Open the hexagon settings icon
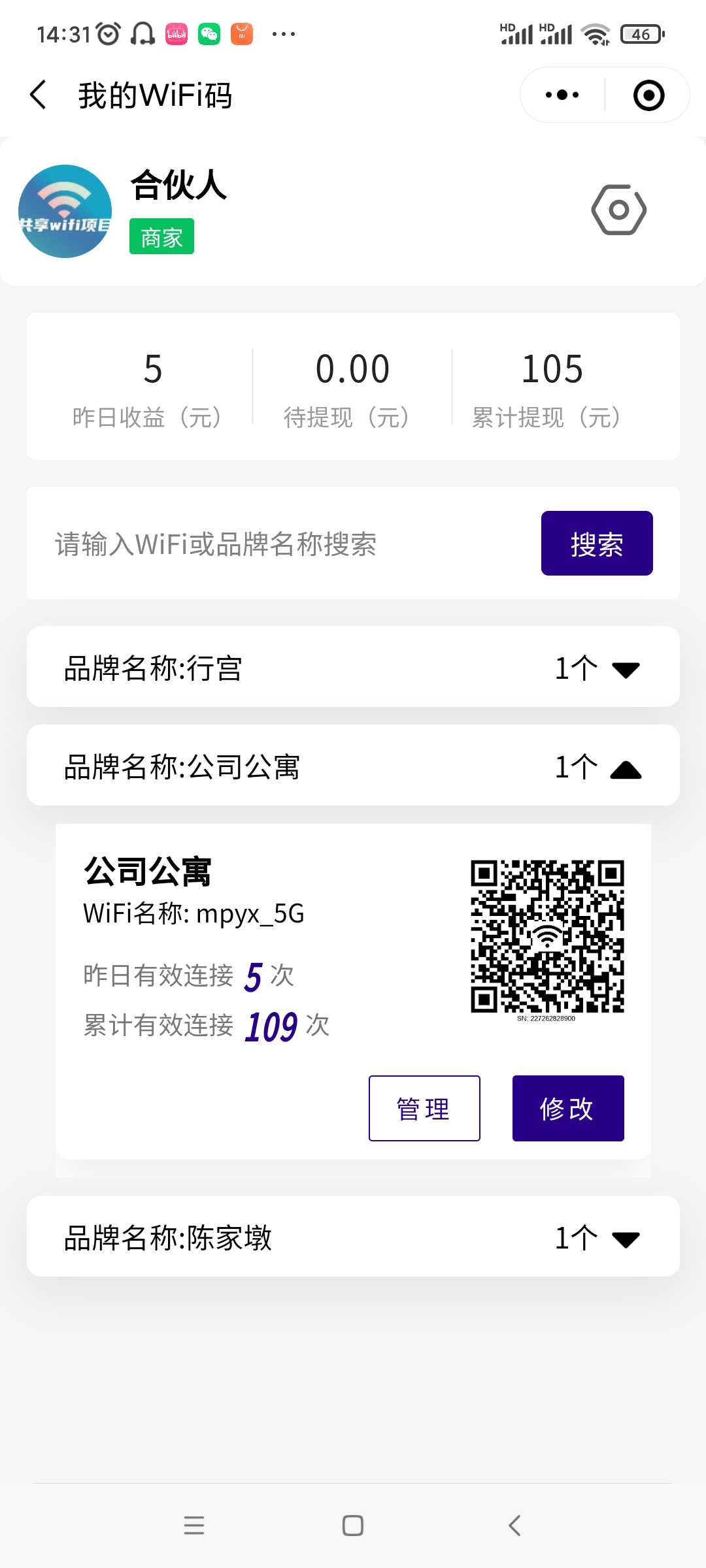The image size is (706, 1568). click(618, 210)
